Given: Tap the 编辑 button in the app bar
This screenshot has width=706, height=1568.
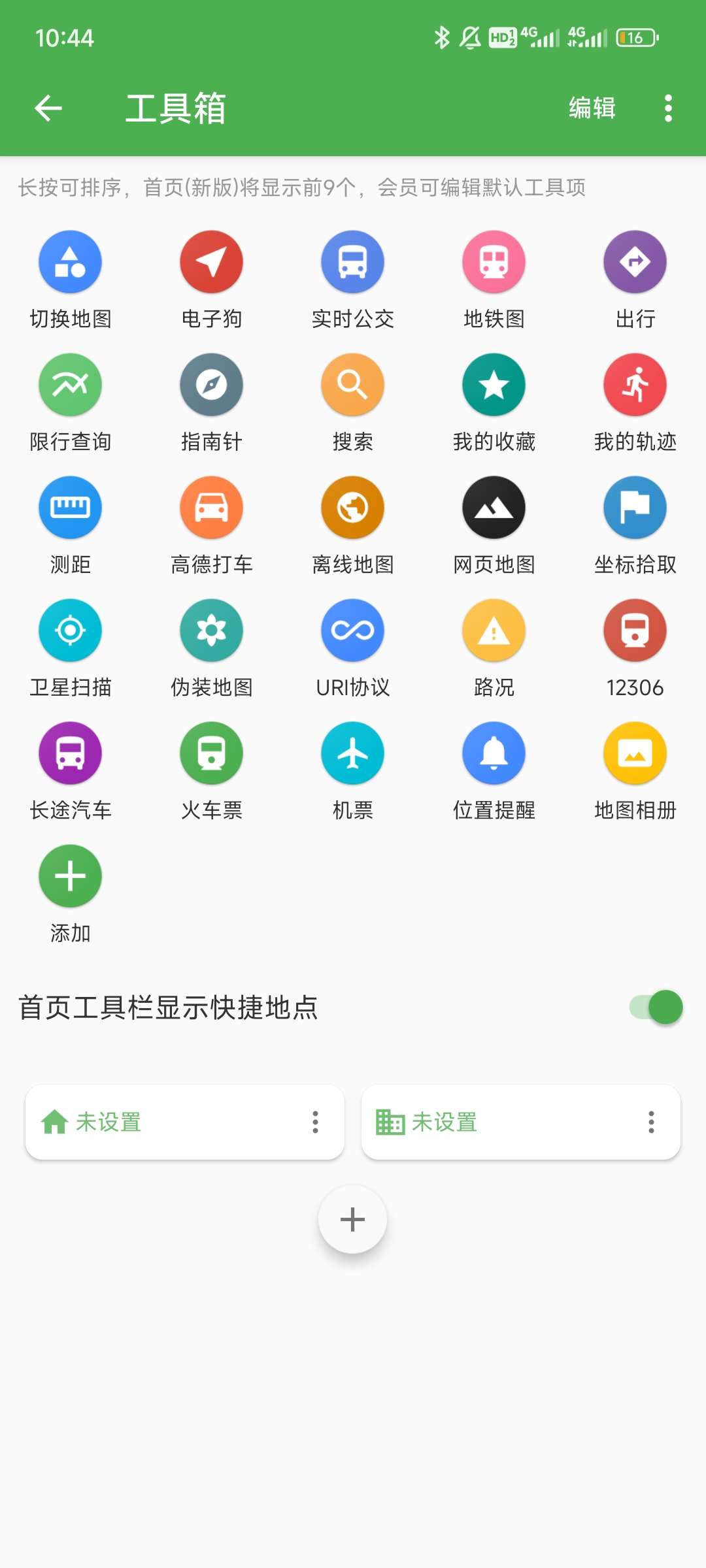Looking at the screenshot, I should [592, 108].
